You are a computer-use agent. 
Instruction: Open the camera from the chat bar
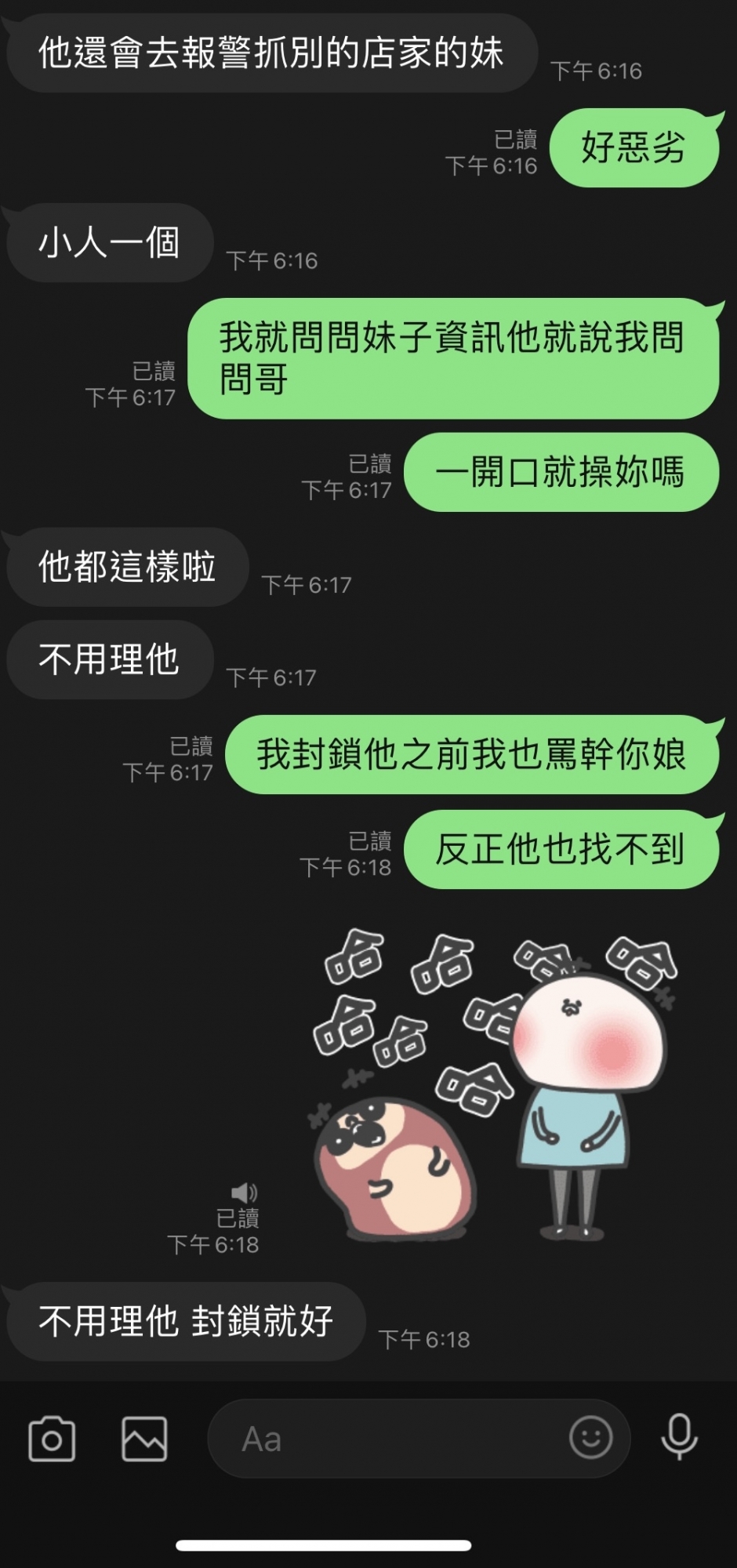tap(52, 1439)
